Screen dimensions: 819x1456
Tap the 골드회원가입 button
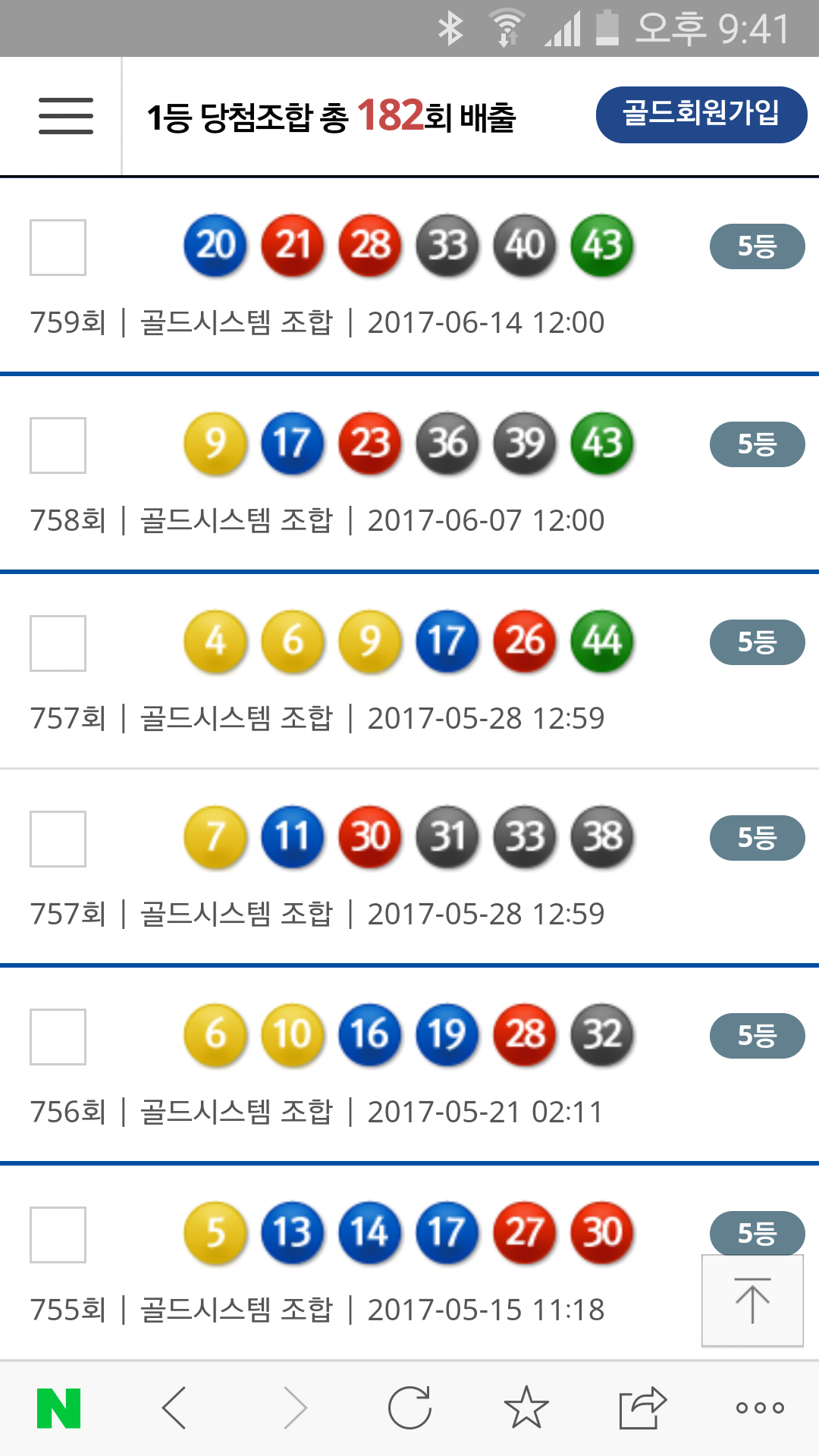coord(701,115)
